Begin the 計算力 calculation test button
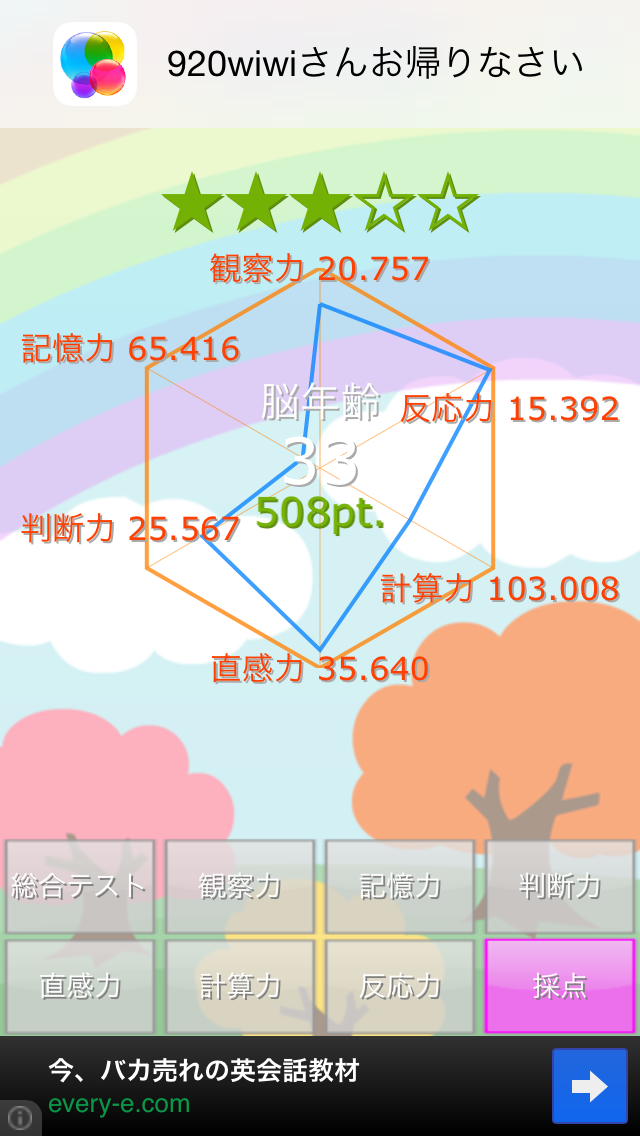 240,986
